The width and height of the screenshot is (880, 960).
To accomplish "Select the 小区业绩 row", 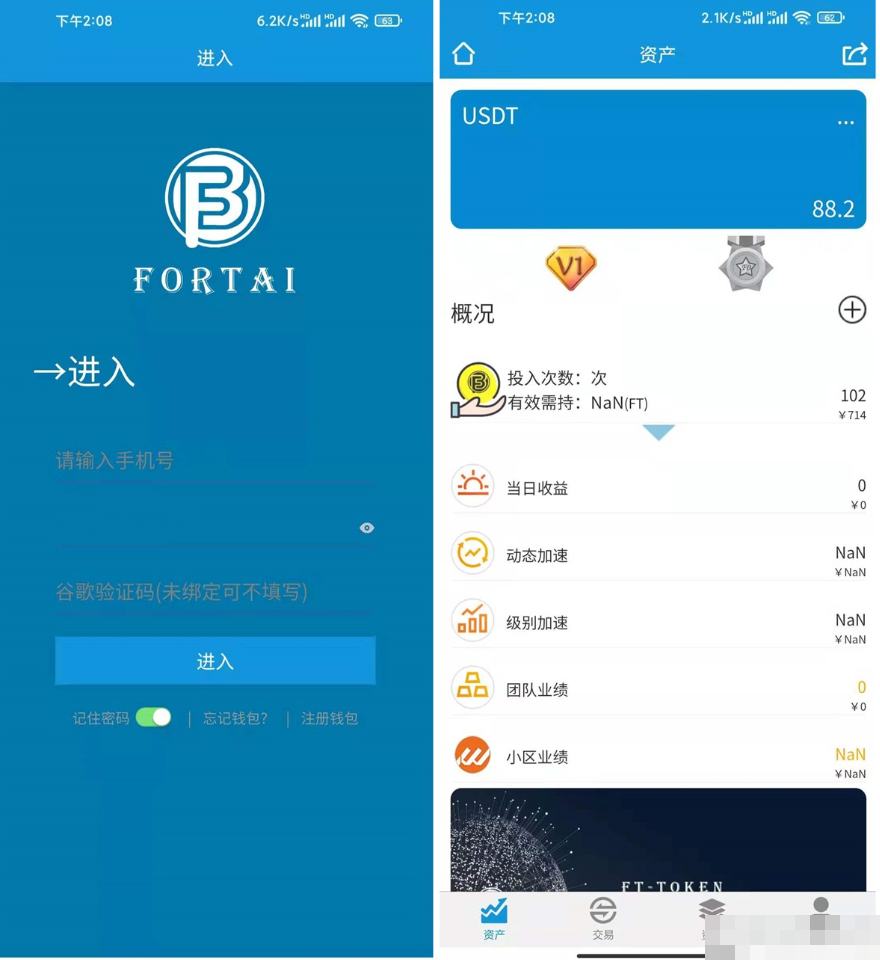I will coord(658,756).
